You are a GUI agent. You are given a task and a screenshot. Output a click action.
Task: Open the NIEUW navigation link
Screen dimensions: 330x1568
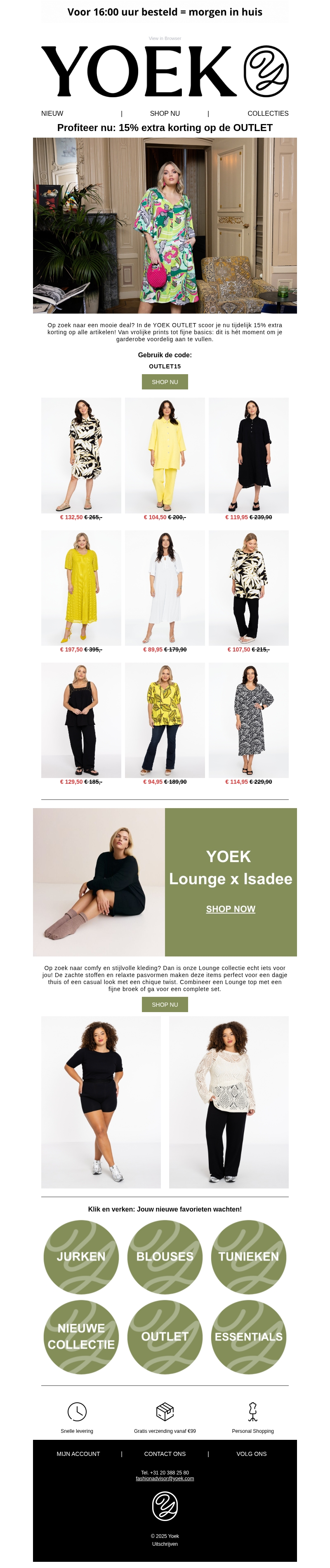(x=52, y=113)
